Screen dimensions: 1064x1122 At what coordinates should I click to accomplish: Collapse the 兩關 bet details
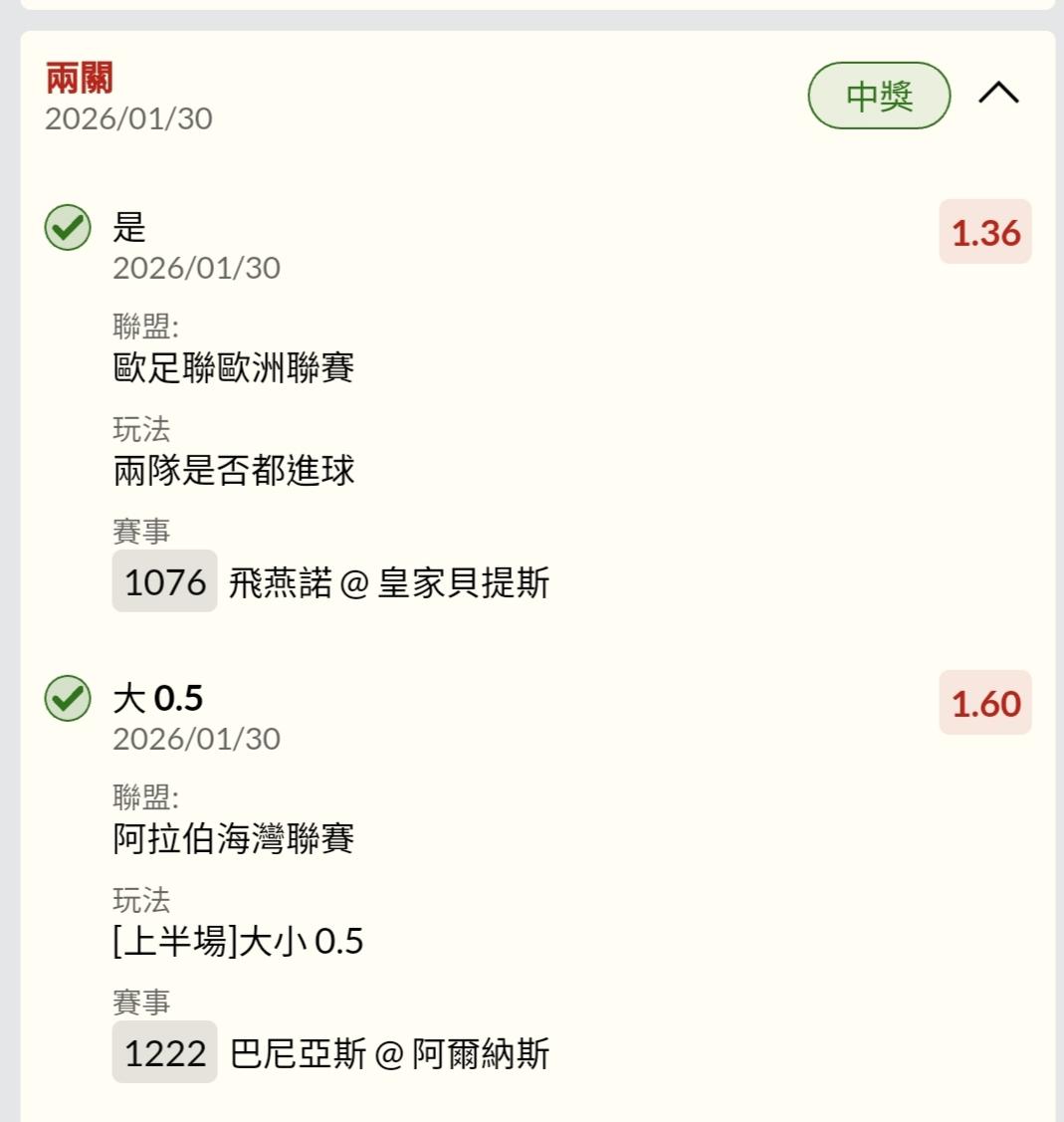pyautogui.click(x=998, y=94)
